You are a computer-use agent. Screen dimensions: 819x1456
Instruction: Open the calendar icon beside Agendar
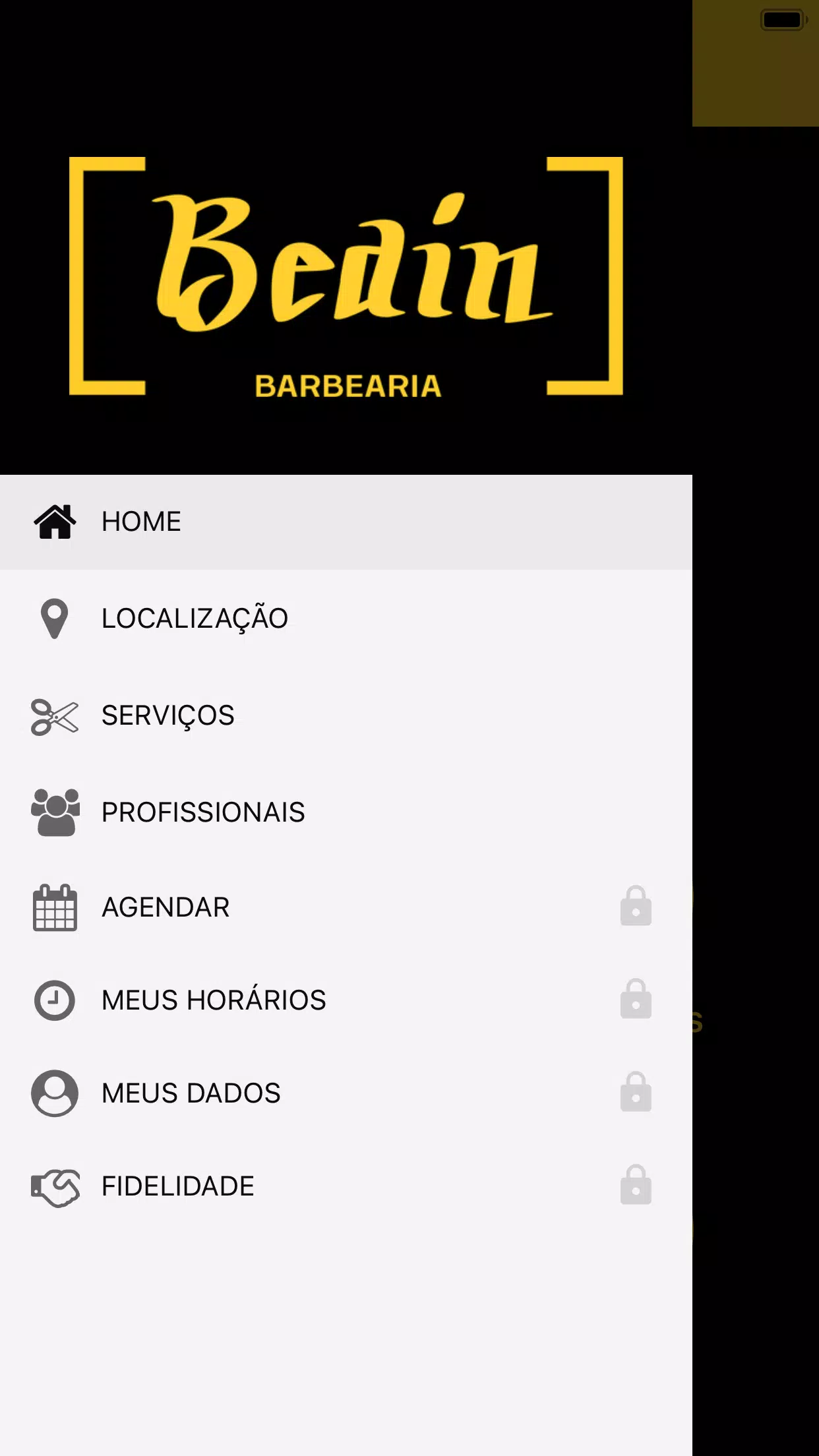pyautogui.click(x=55, y=907)
